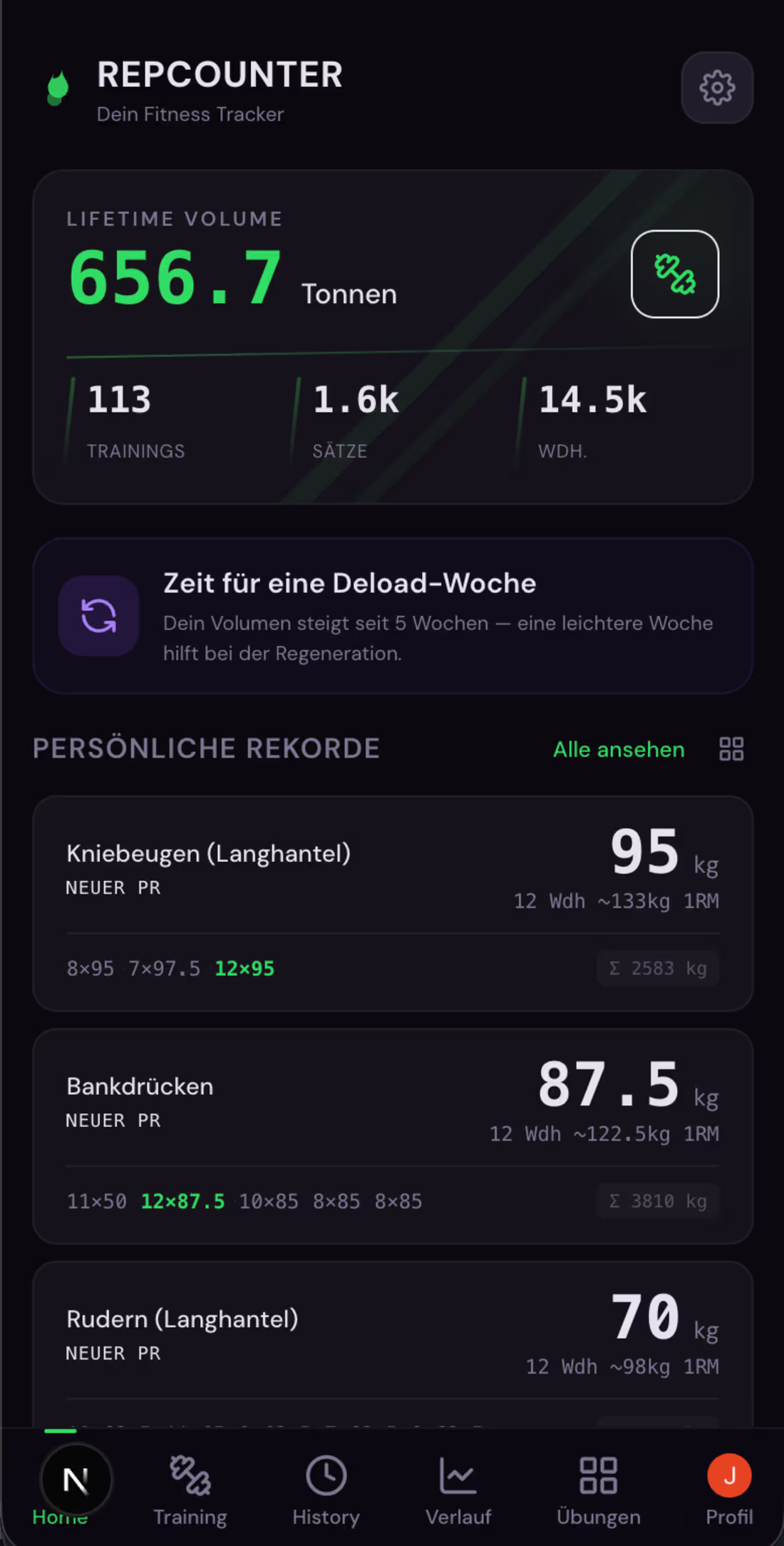Go to the Home tab
The image size is (784, 1546).
60,1490
